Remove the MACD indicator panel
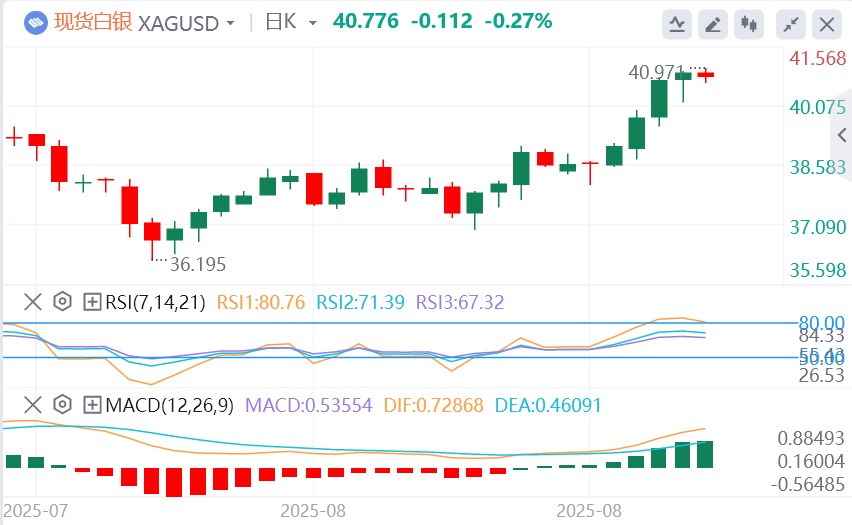 point(33,405)
